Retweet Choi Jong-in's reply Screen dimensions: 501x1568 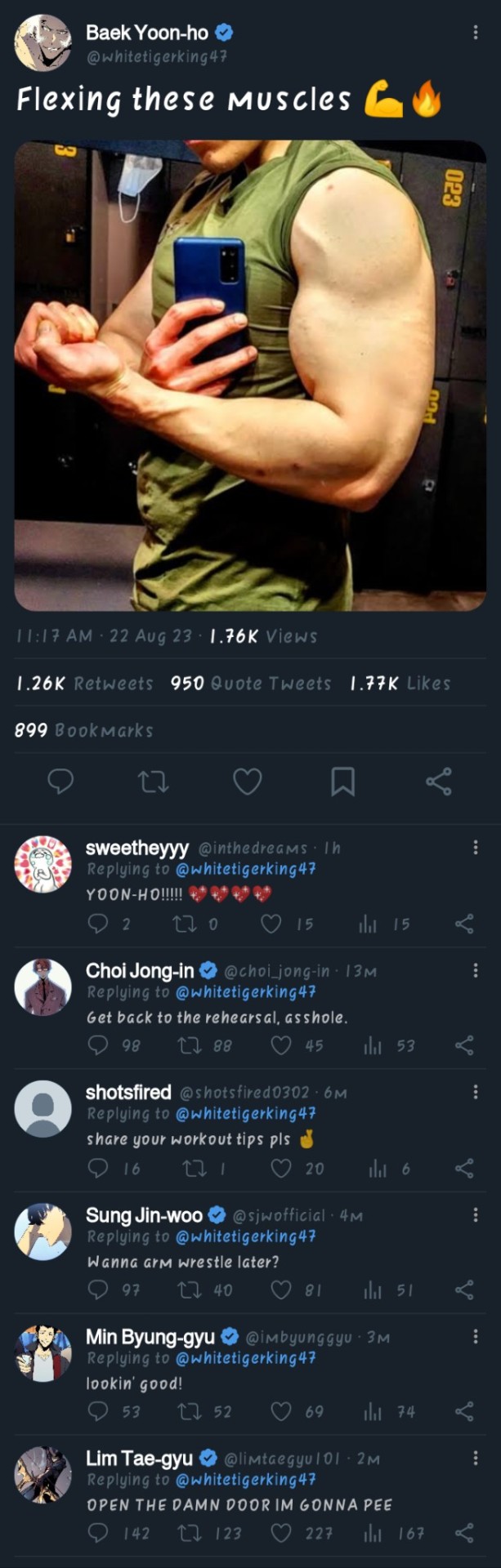[x=190, y=1045]
